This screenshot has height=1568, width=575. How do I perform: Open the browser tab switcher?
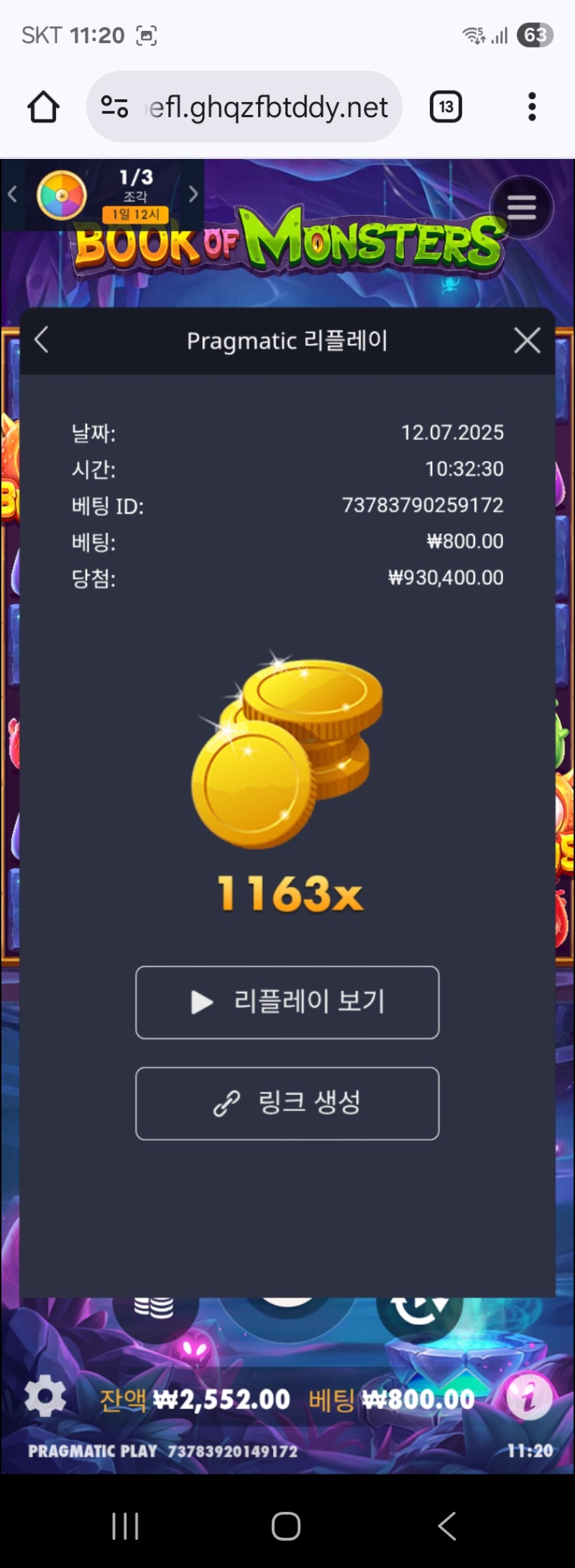[446, 107]
